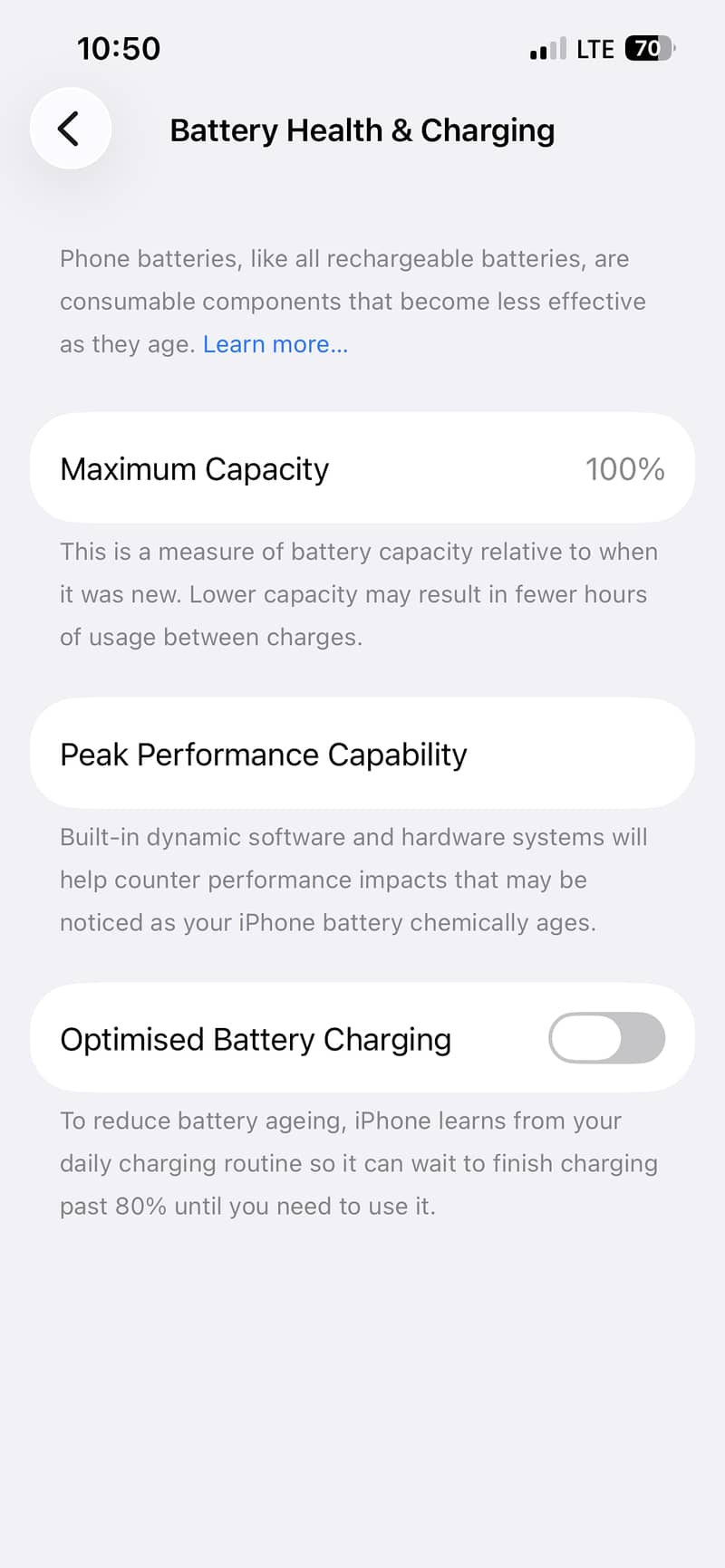Open the Learn more link
Viewport: 725px width, 1568px height.
pyautogui.click(x=275, y=344)
